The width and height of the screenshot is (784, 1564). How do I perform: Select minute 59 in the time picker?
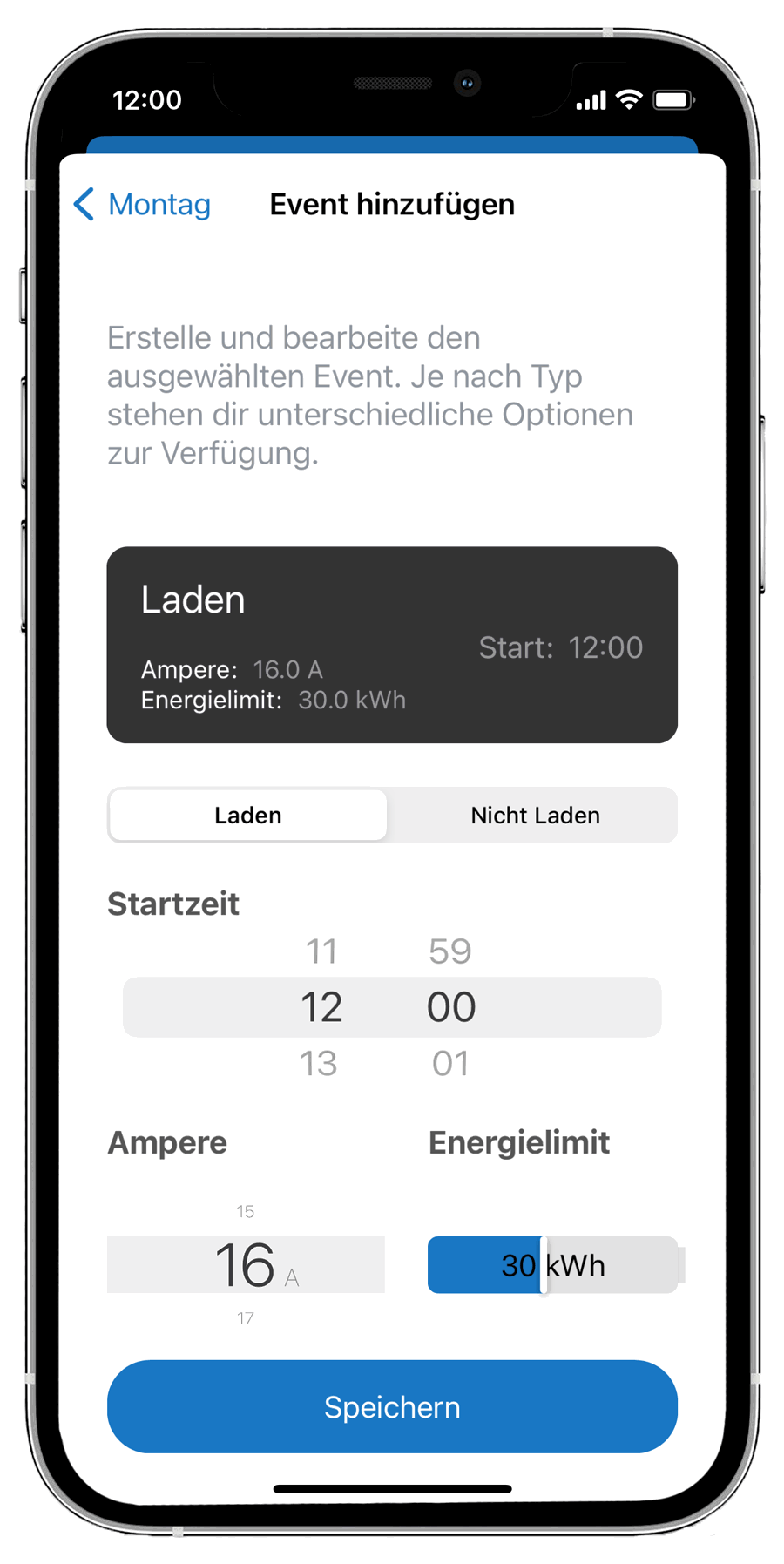point(450,951)
